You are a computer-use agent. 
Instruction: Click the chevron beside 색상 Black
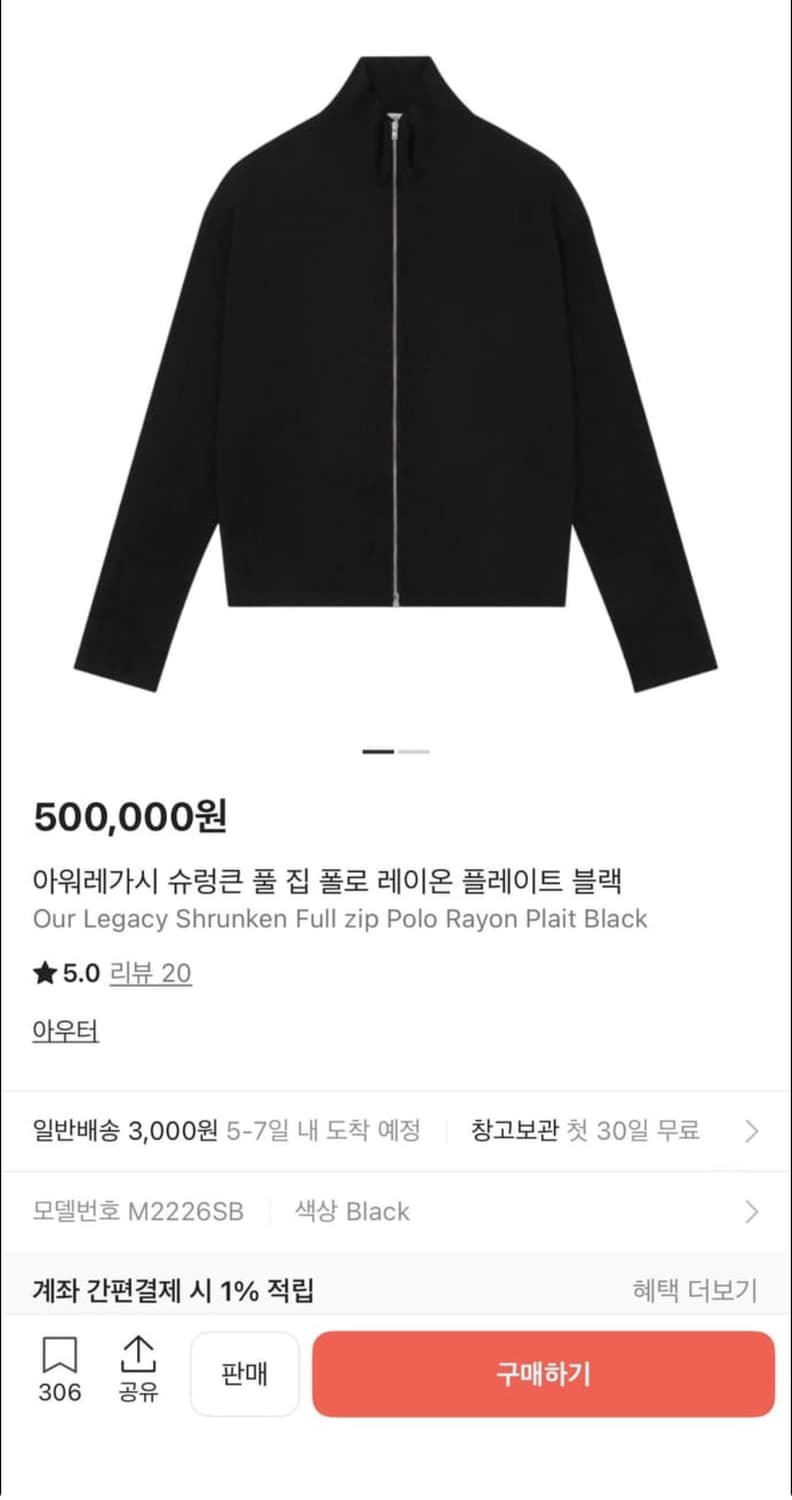(x=752, y=1212)
